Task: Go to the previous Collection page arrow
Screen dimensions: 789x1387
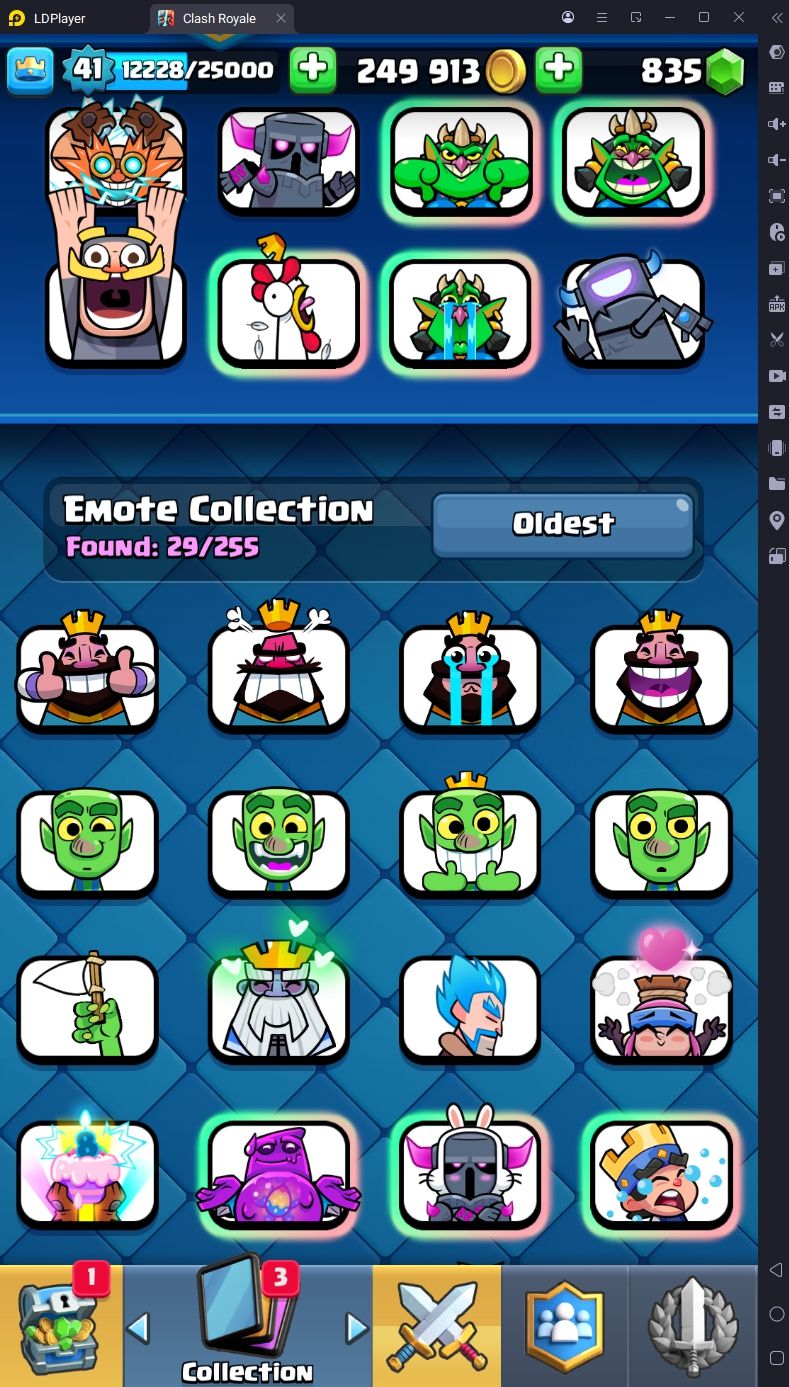Action: click(x=139, y=1328)
